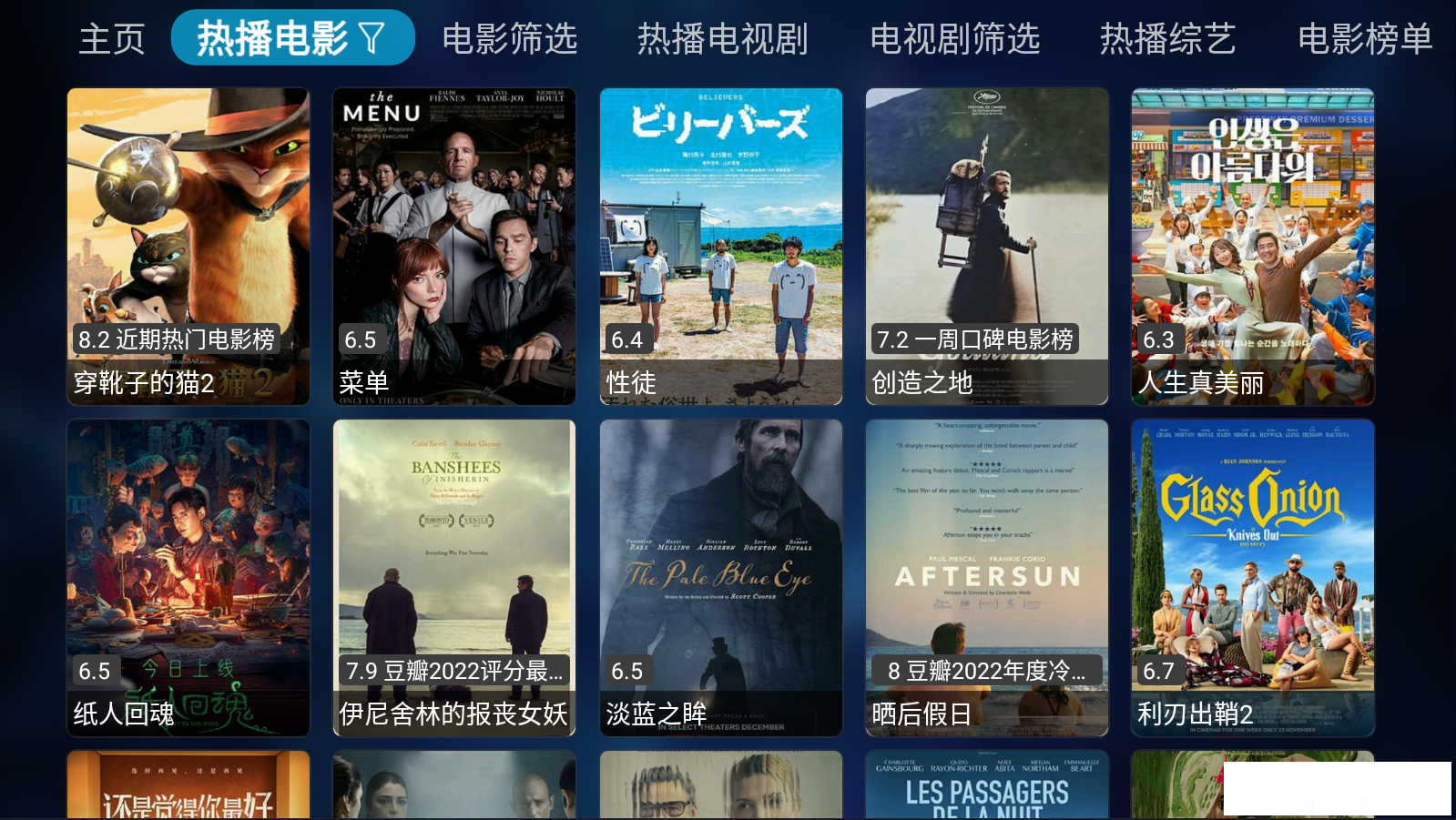Screen dimensions: 1456x820
Task: Open the movie 穿靴子的猫2
Action: pos(188,246)
